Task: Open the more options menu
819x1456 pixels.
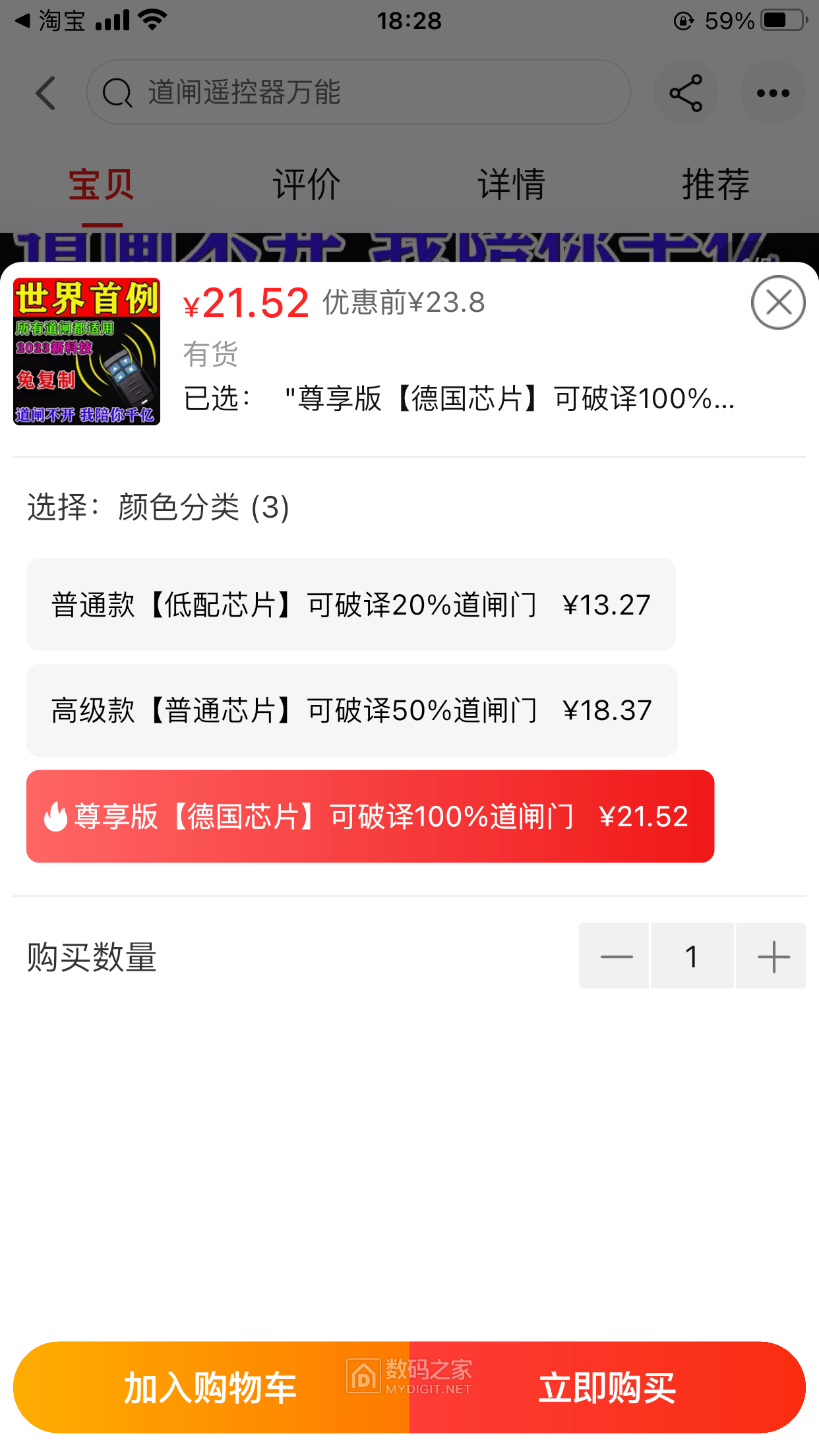Action: click(x=773, y=92)
